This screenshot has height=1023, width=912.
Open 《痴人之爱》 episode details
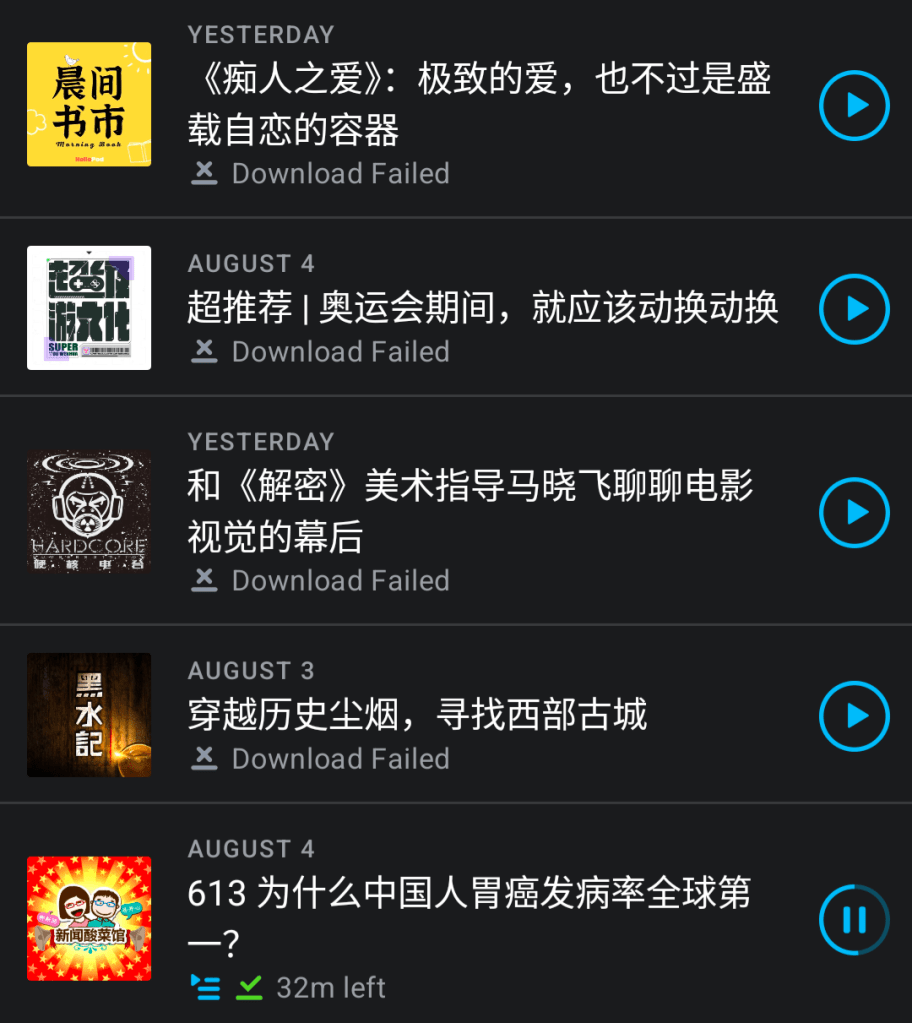coord(478,105)
